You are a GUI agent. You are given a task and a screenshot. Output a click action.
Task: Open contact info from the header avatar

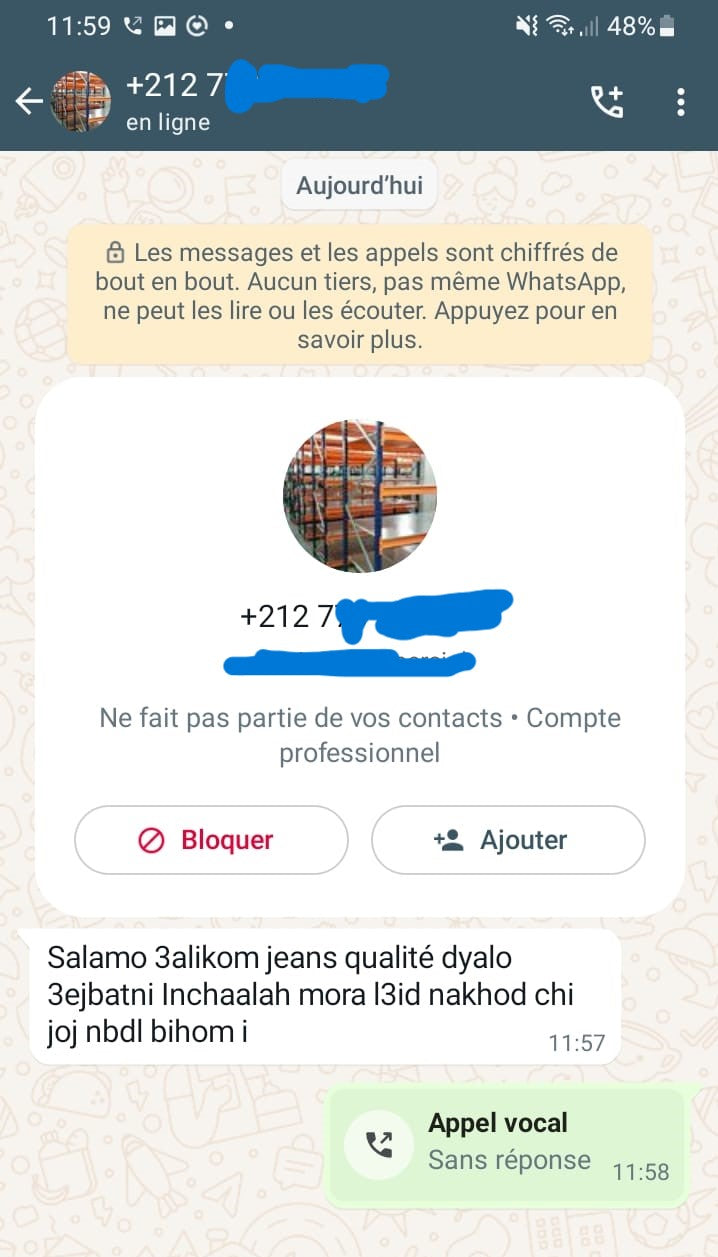[81, 101]
